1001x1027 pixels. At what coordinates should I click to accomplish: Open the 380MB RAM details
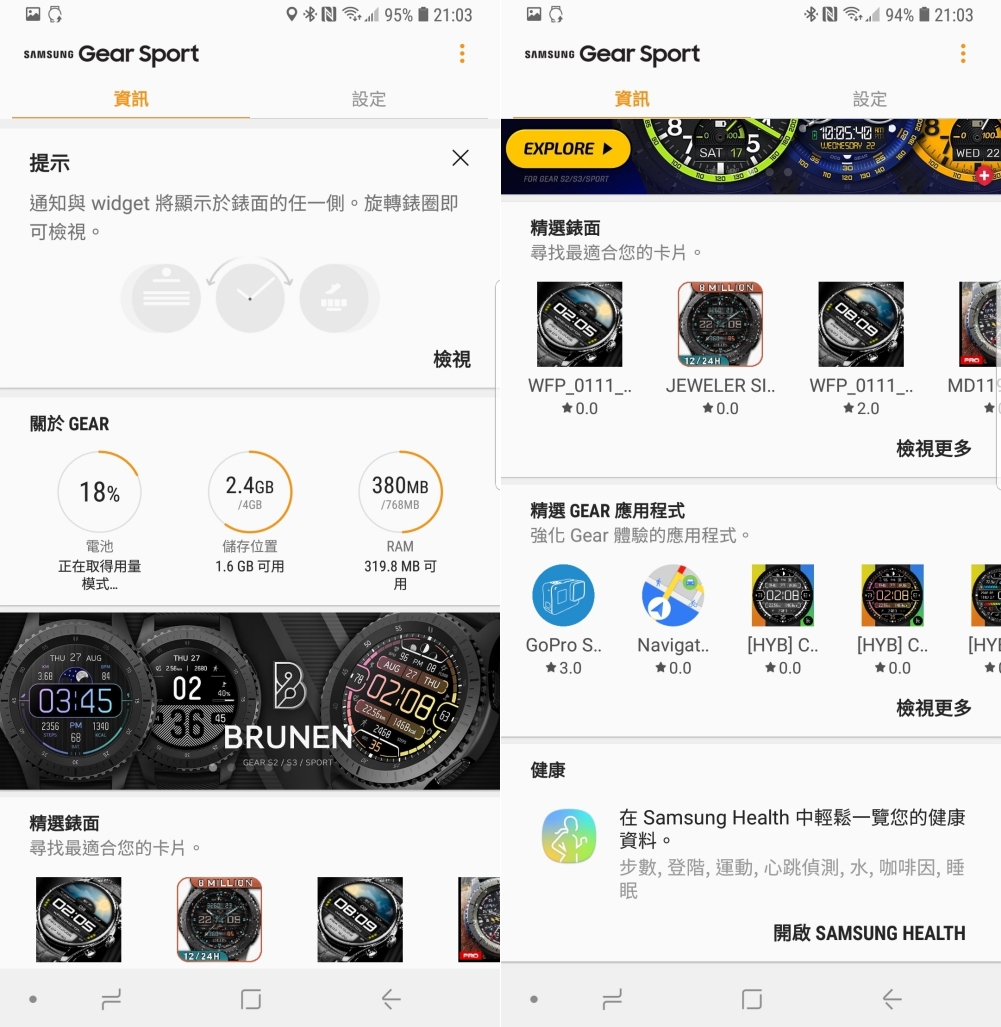pyautogui.click(x=400, y=492)
